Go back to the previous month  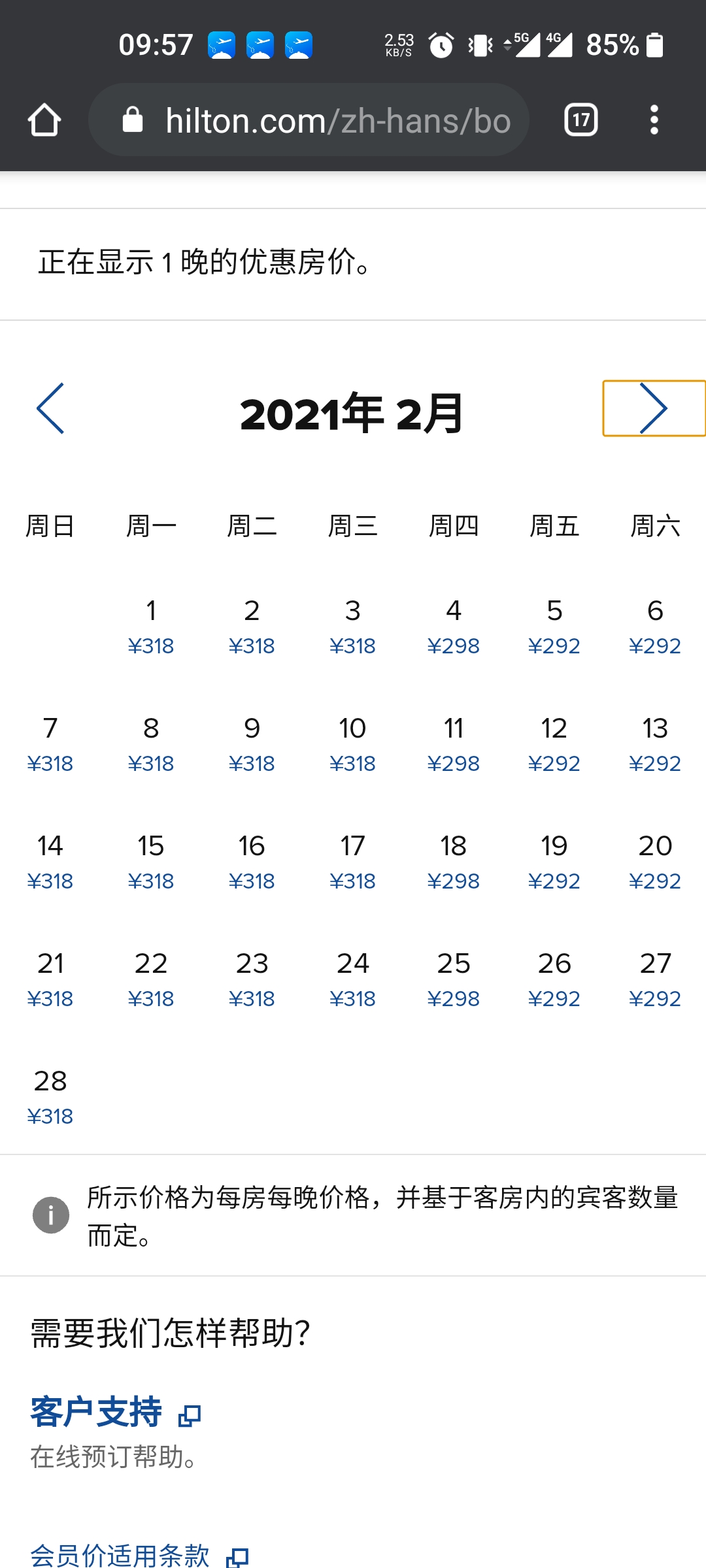(50, 408)
